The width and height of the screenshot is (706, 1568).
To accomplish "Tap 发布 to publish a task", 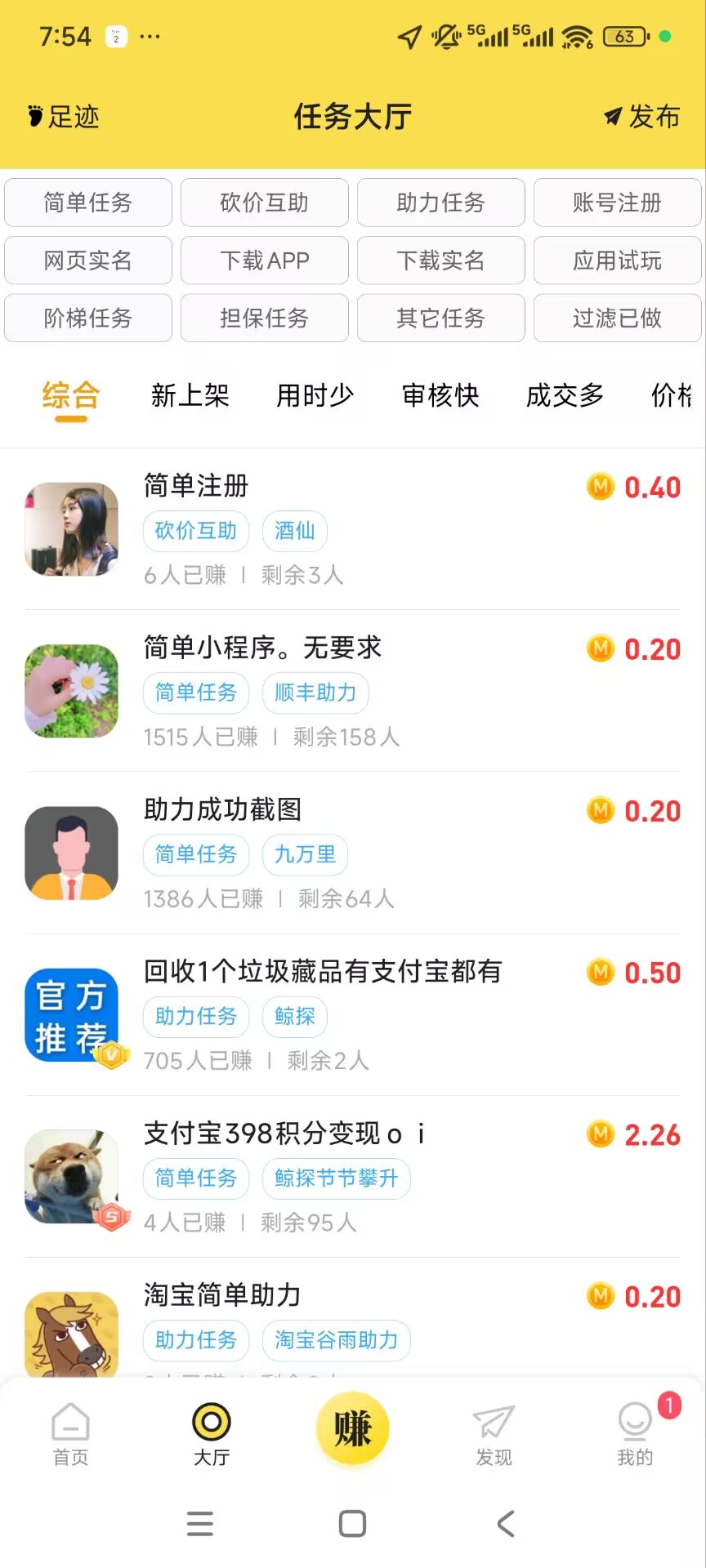I will click(642, 117).
